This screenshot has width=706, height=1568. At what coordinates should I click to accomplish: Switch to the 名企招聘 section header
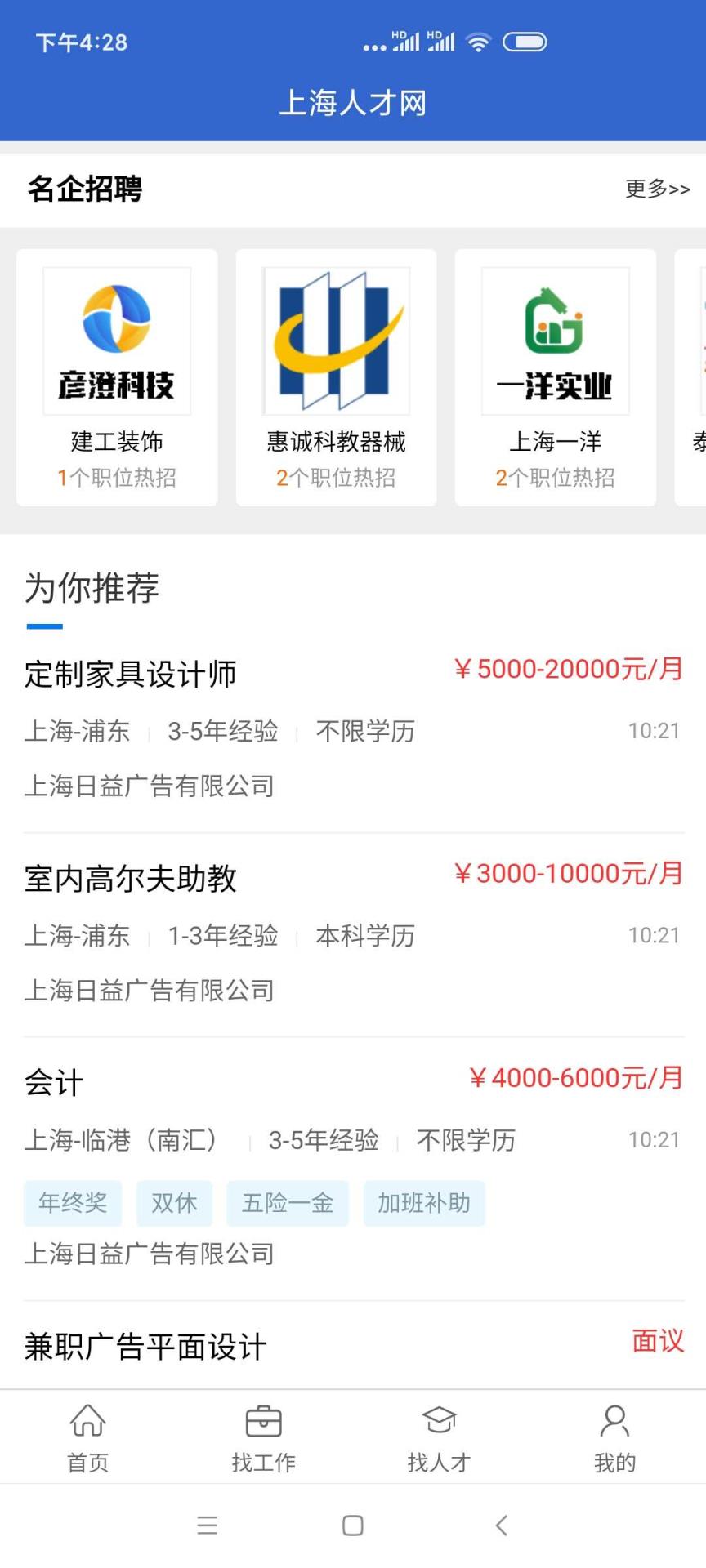pyautogui.click(x=83, y=189)
